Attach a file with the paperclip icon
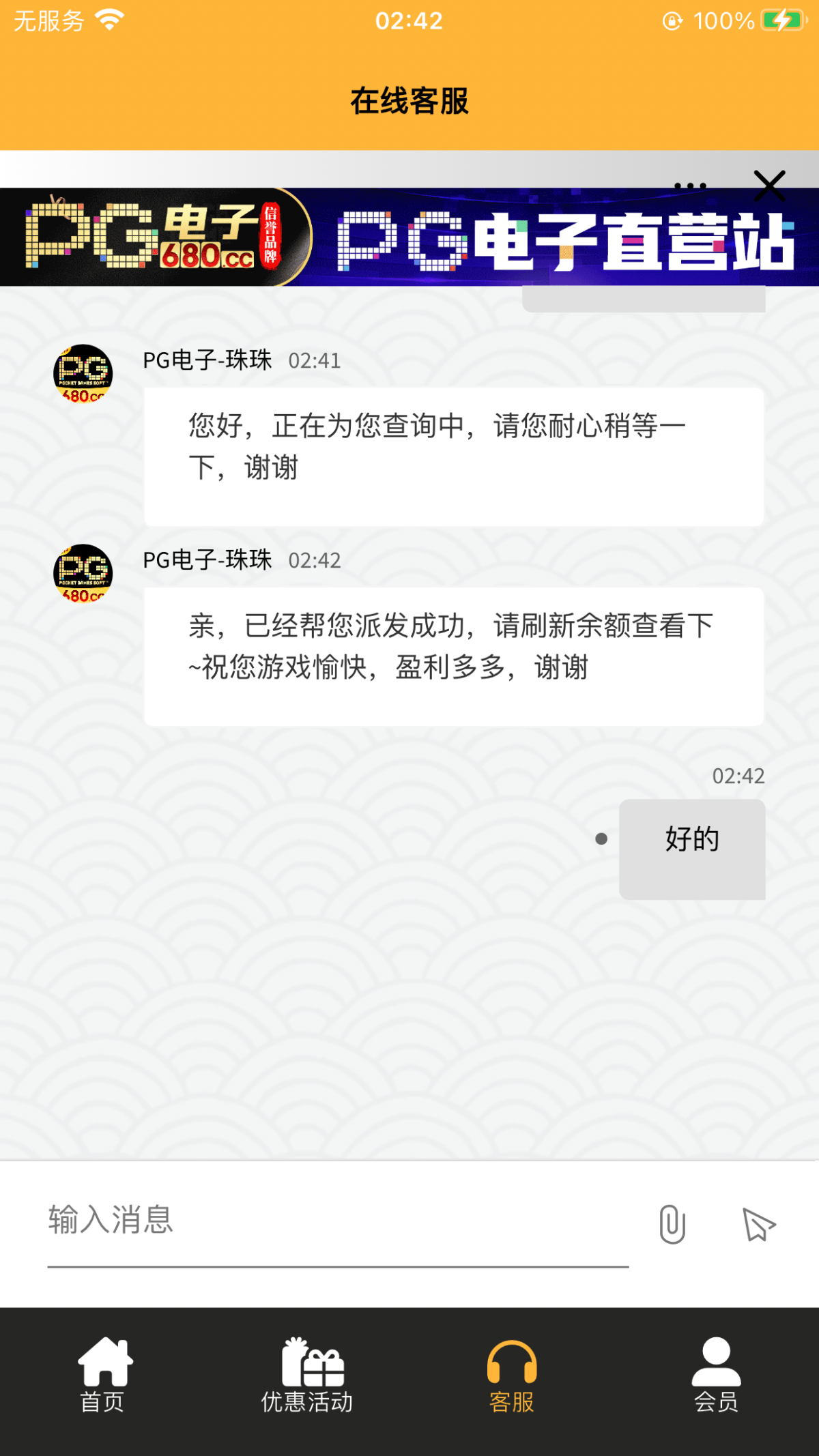Screen dimensions: 819x1456 pos(672,1224)
